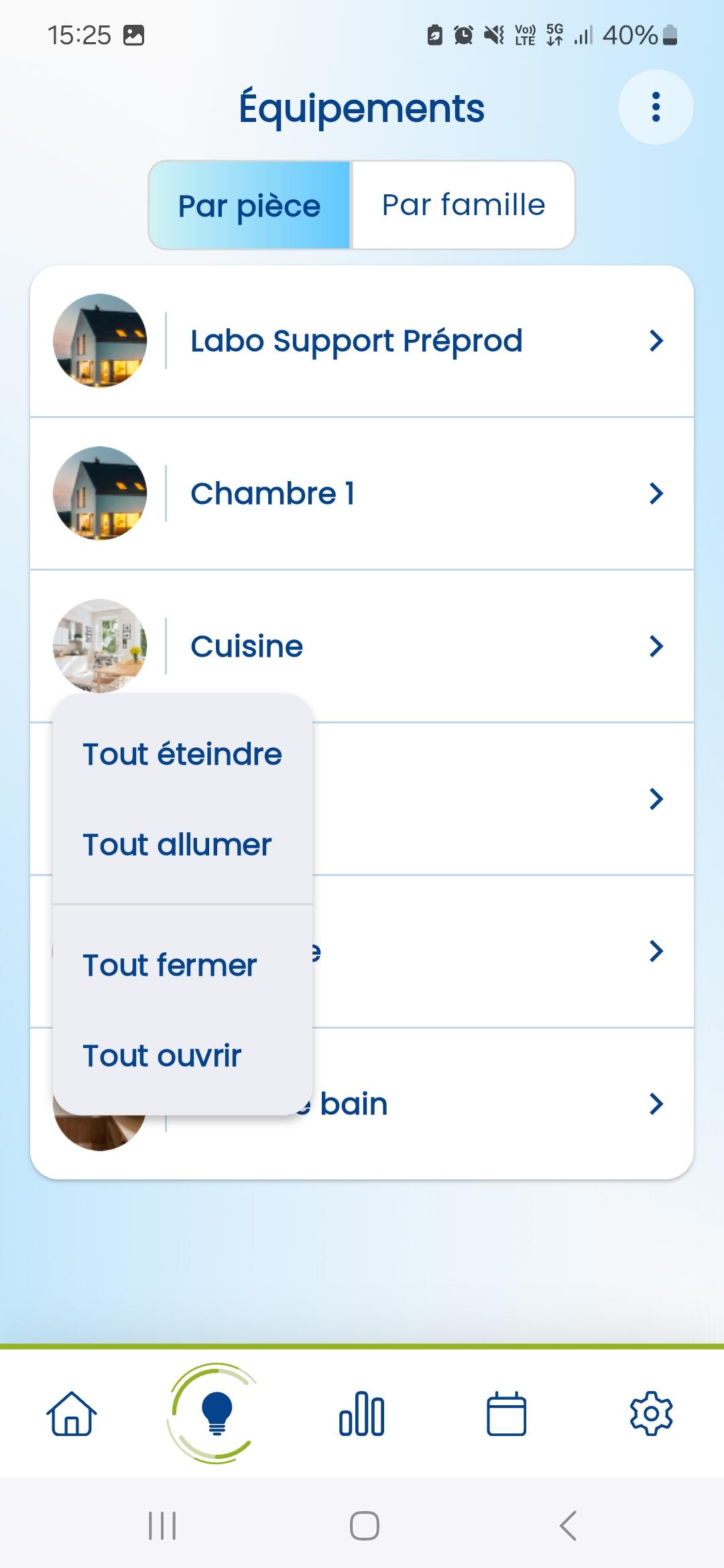Screen dimensions: 724x1568
Task: Open the Labo Support Préprod room
Action: (x=362, y=341)
